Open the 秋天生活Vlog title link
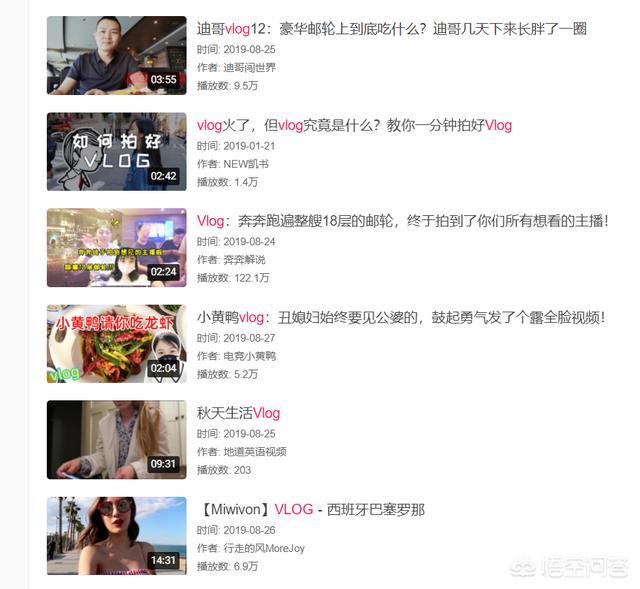This screenshot has width=640, height=589. point(238,413)
